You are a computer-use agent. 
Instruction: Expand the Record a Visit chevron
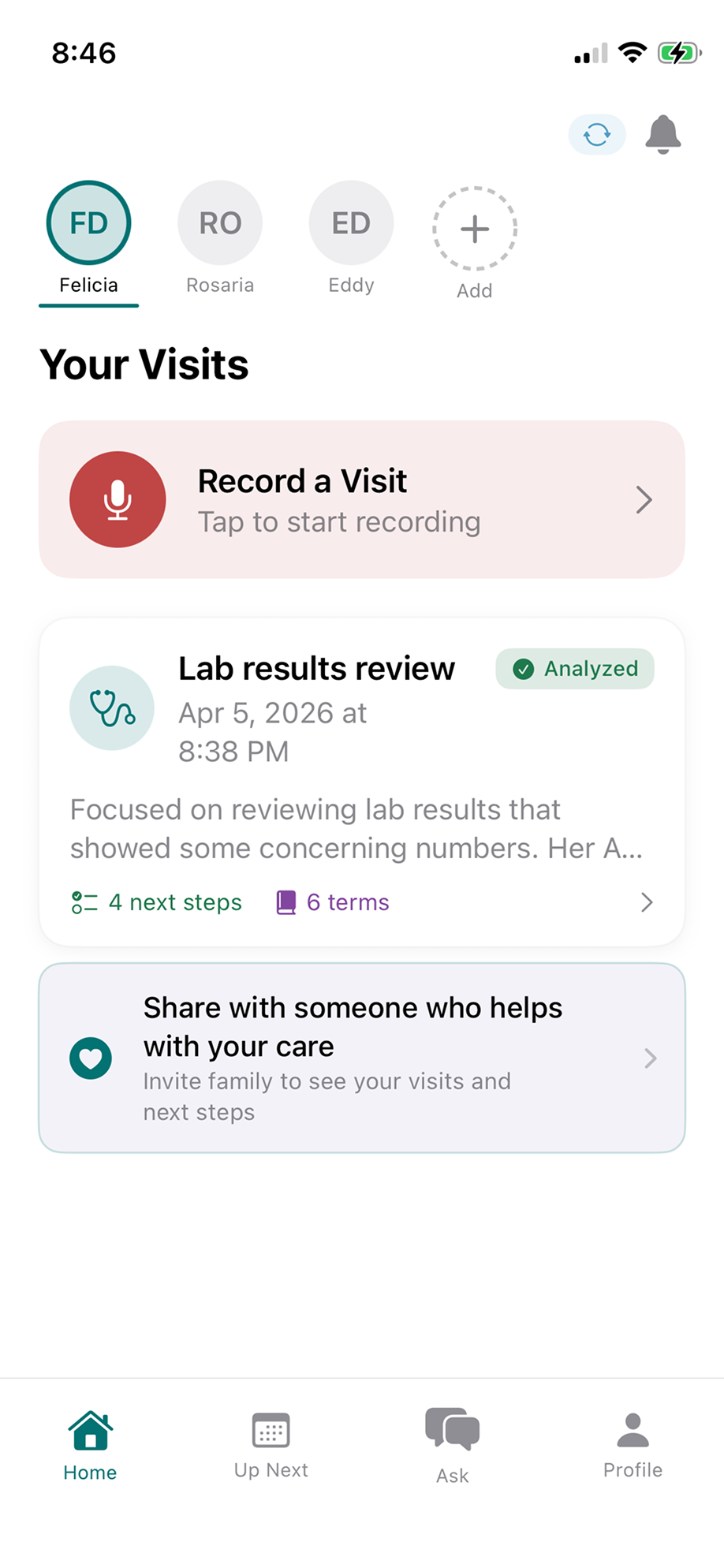click(644, 499)
